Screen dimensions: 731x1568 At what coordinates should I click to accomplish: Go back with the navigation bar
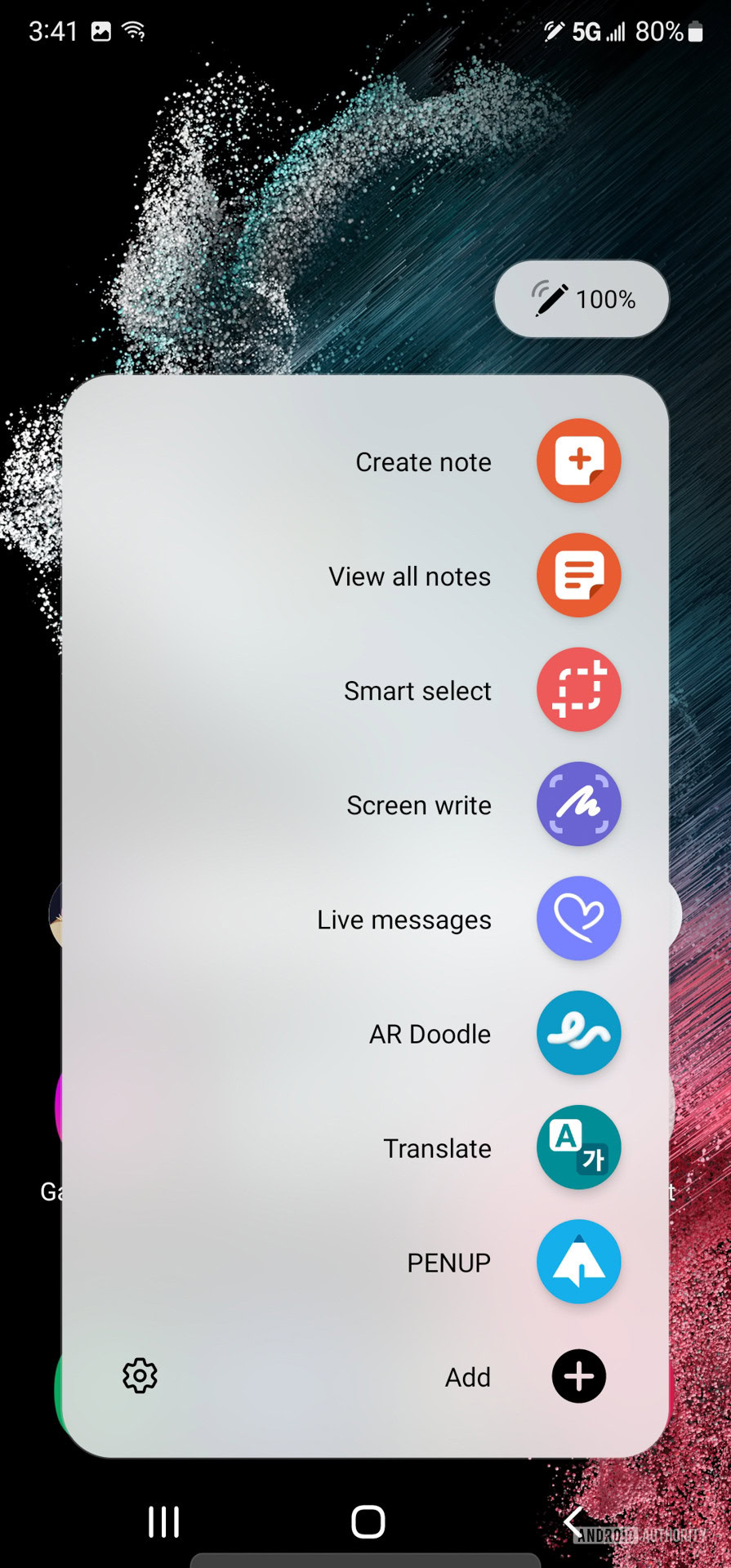point(573,1521)
